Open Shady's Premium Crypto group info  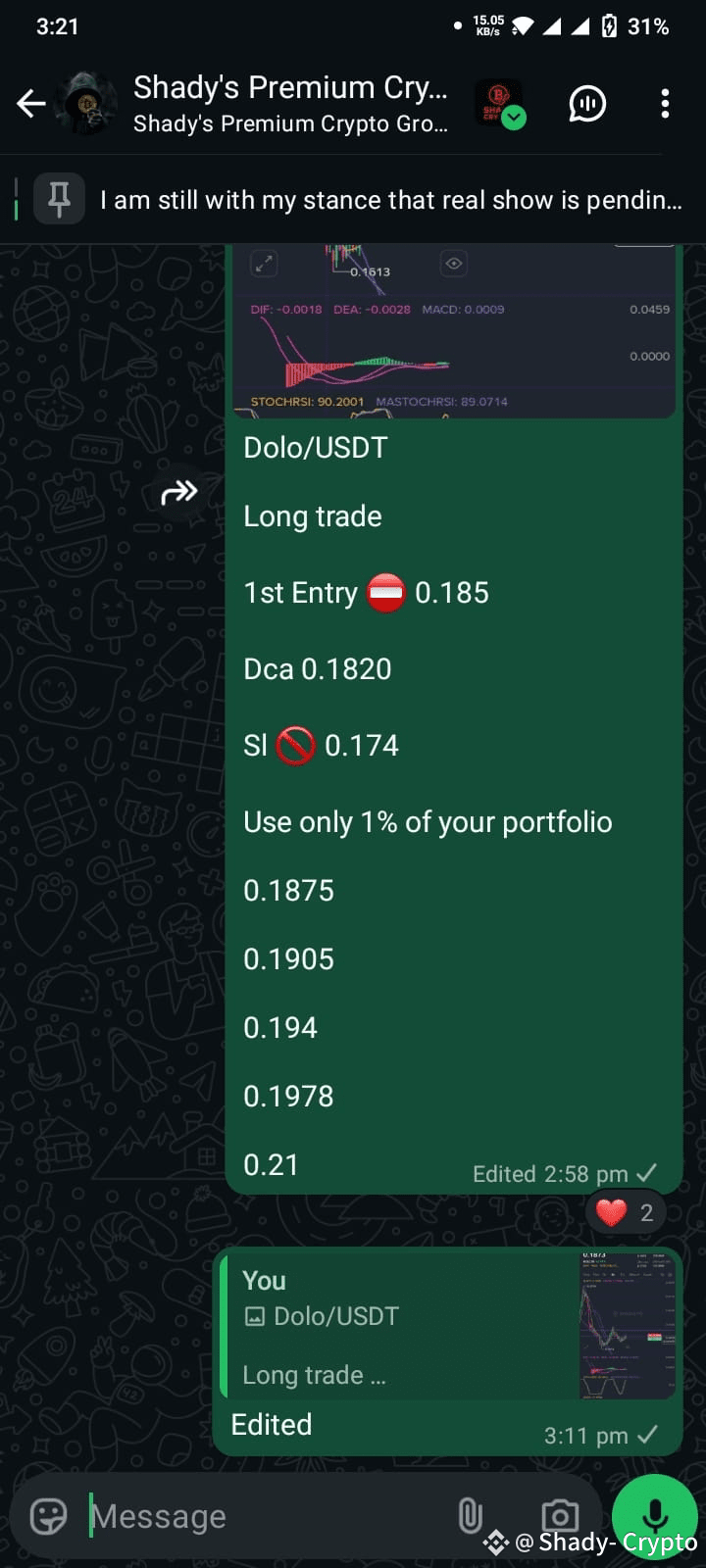(290, 103)
